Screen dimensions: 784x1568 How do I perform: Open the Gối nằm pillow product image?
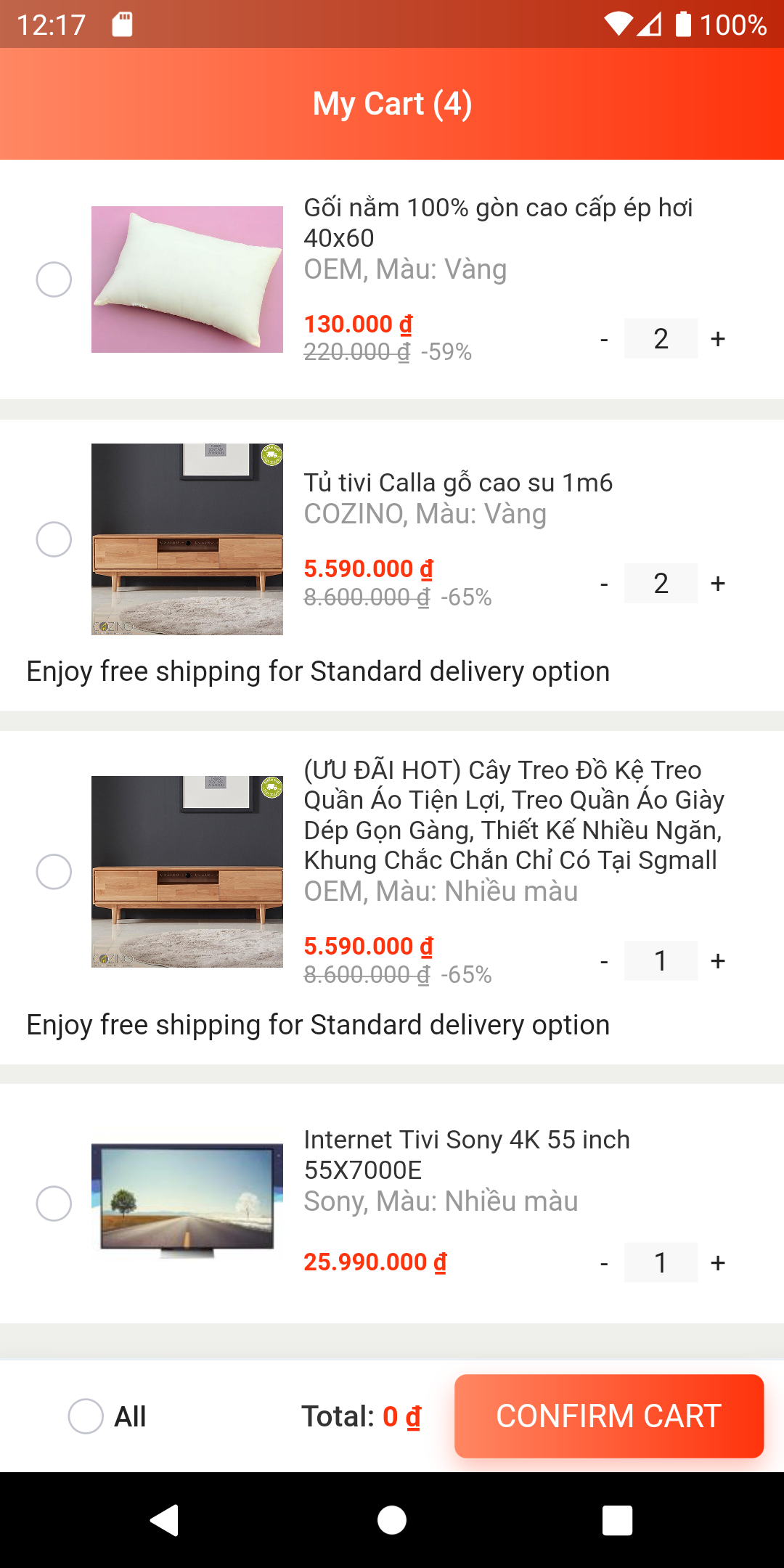[x=187, y=279]
